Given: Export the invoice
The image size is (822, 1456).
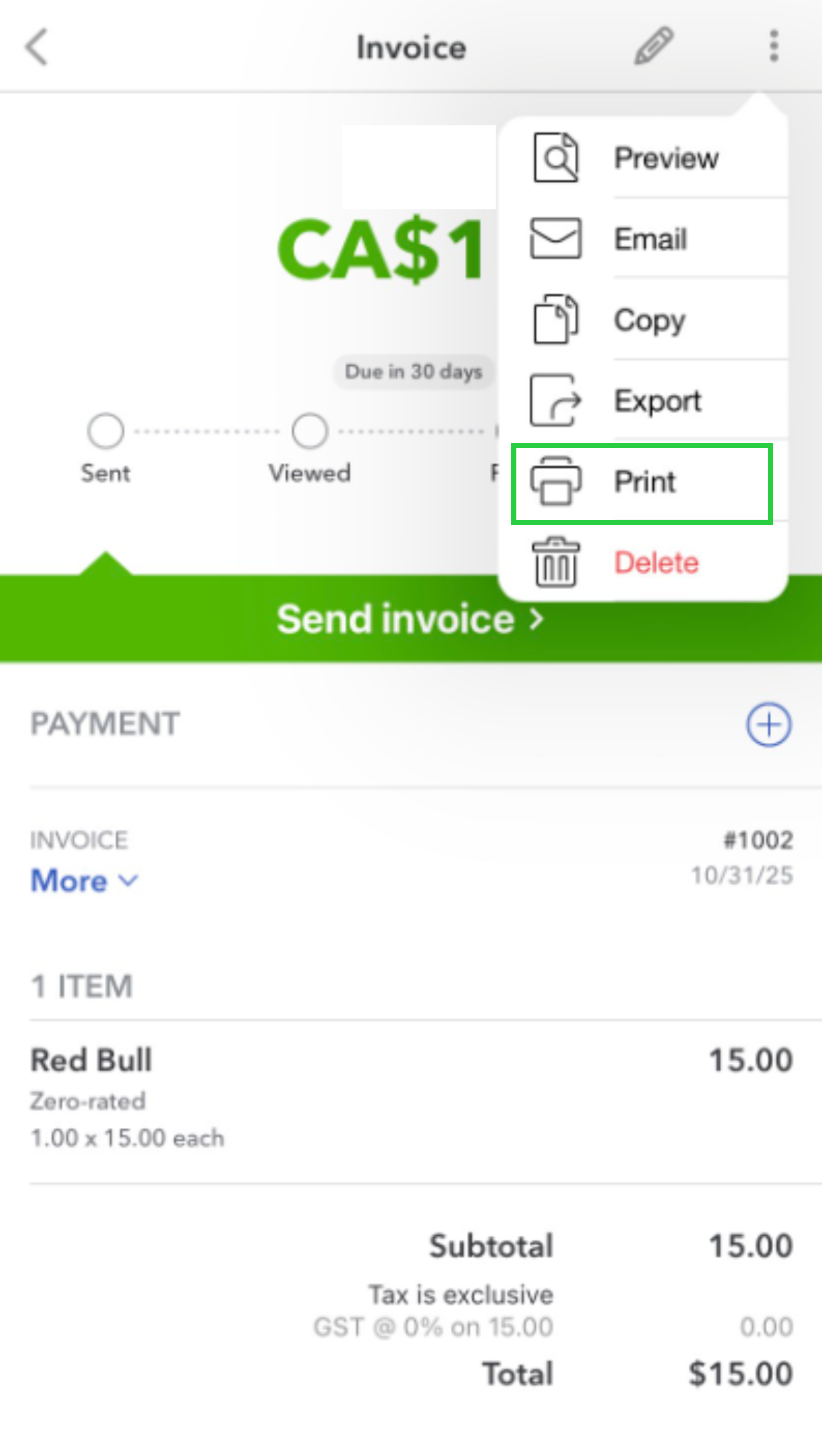Looking at the screenshot, I should (x=642, y=401).
